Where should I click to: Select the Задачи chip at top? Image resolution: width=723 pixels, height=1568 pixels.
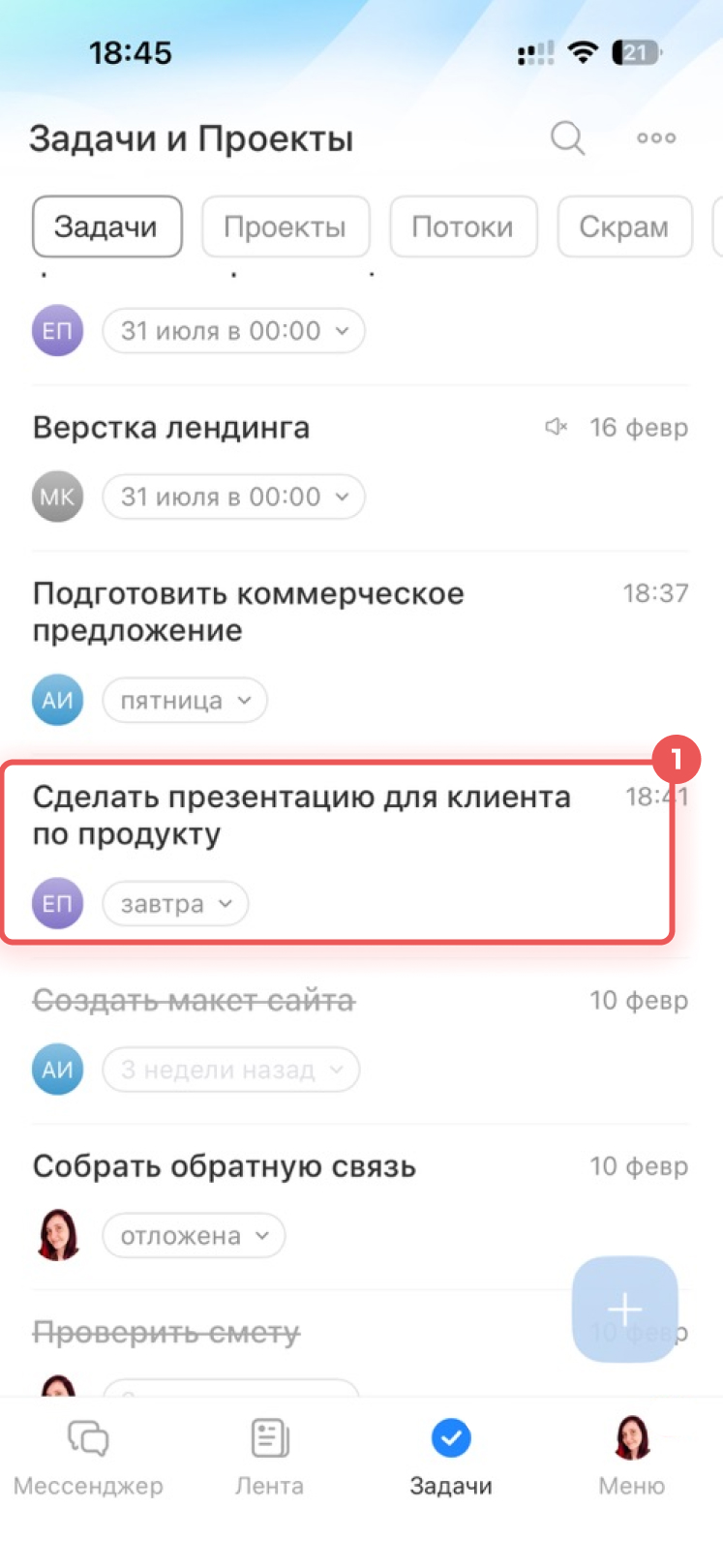pos(106,226)
